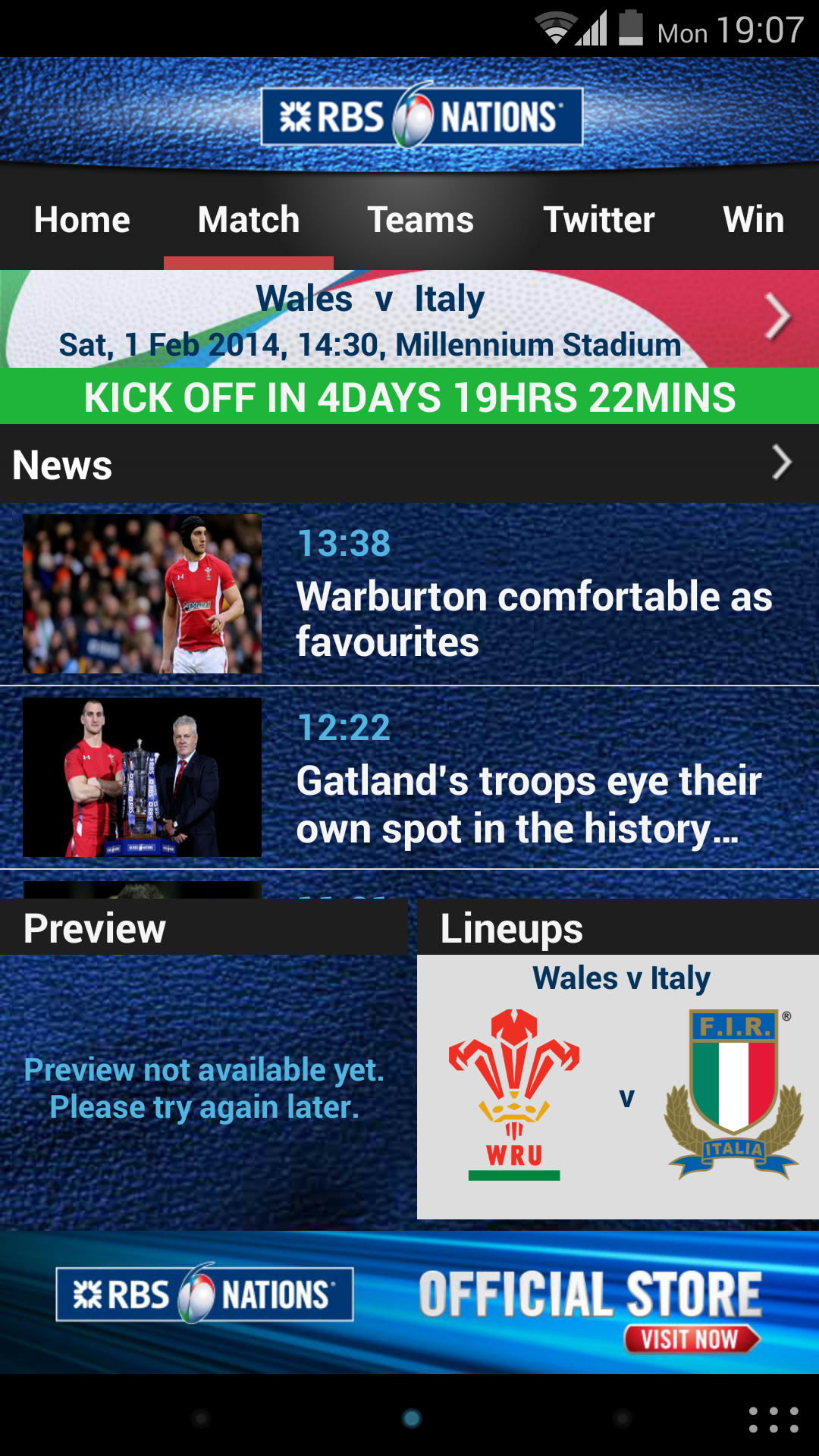Read 'Warburton comfortable as favourites' article
Image resolution: width=819 pixels, height=1456 pixels.
click(409, 594)
